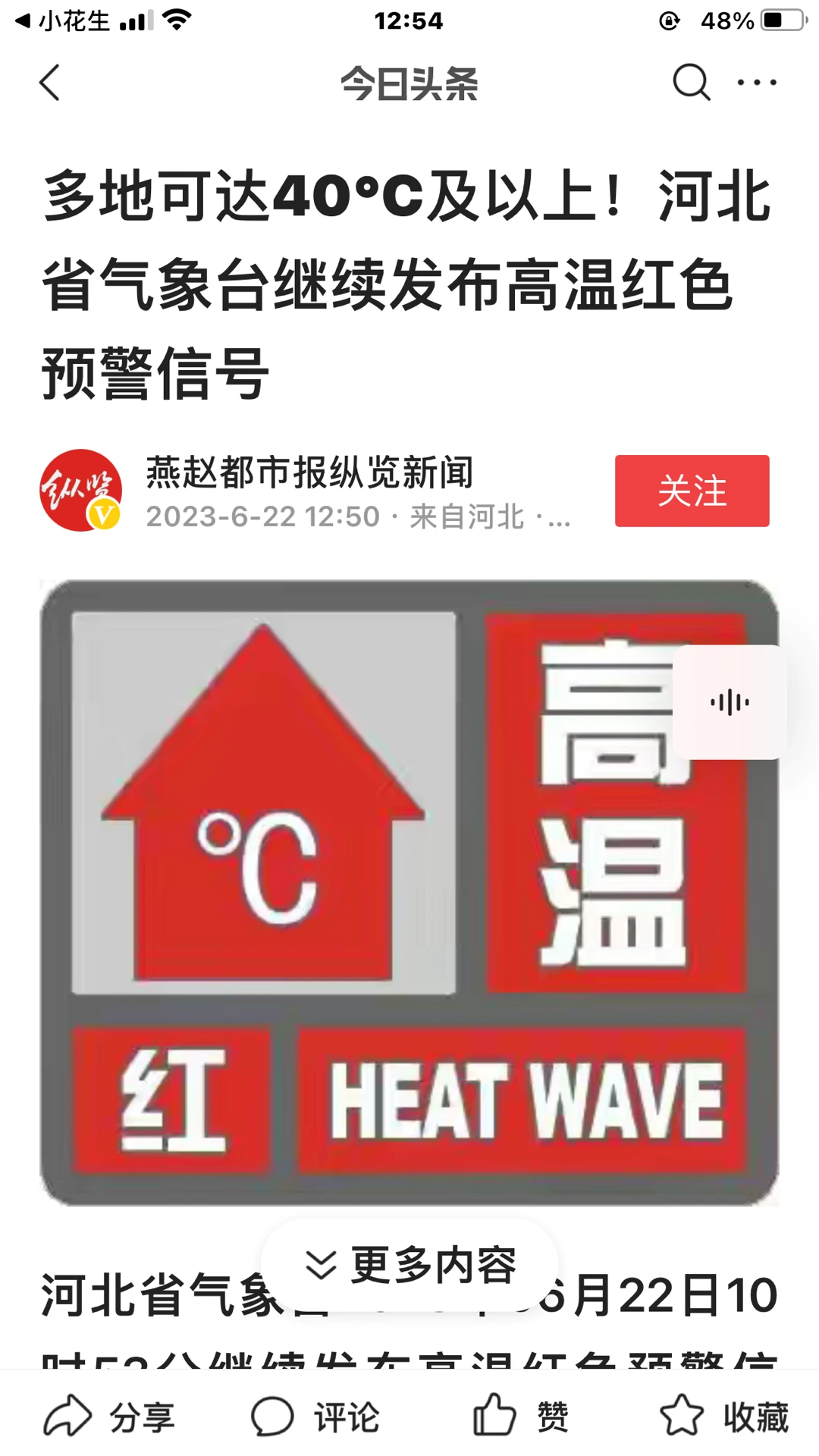Share this article via 分享
This screenshot has width=819, height=1456.
pyautogui.click(x=109, y=1416)
